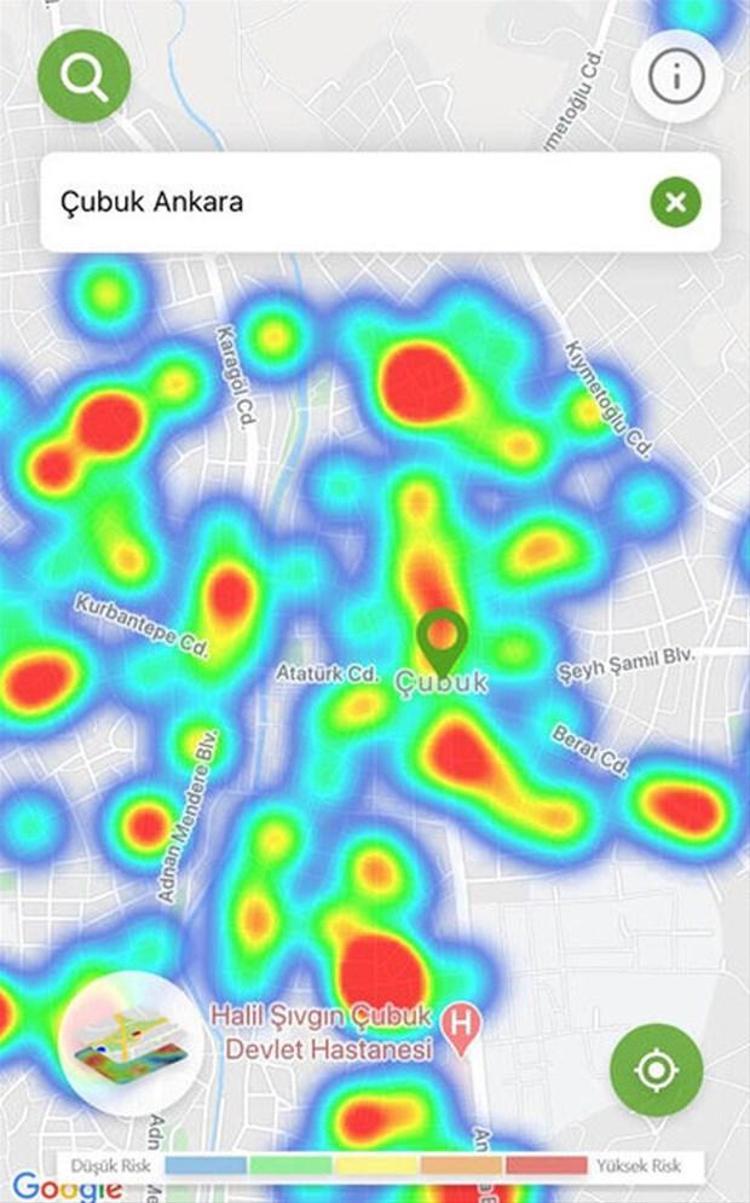Center map on my location
The width and height of the screenshot is (750, 1203).
(x=656, y=1070)
